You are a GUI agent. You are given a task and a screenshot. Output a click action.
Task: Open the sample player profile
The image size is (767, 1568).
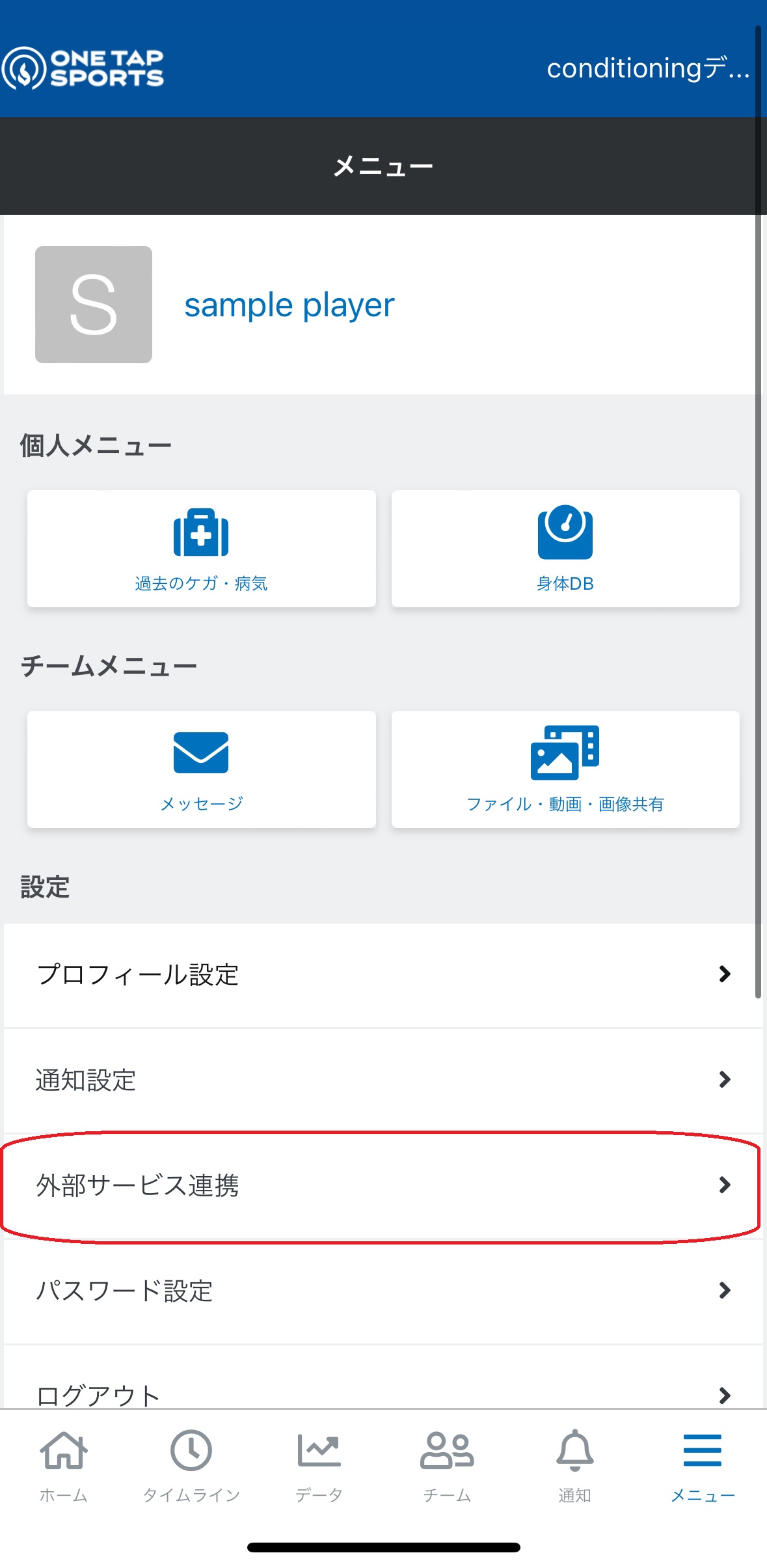(x=289, y=305)
